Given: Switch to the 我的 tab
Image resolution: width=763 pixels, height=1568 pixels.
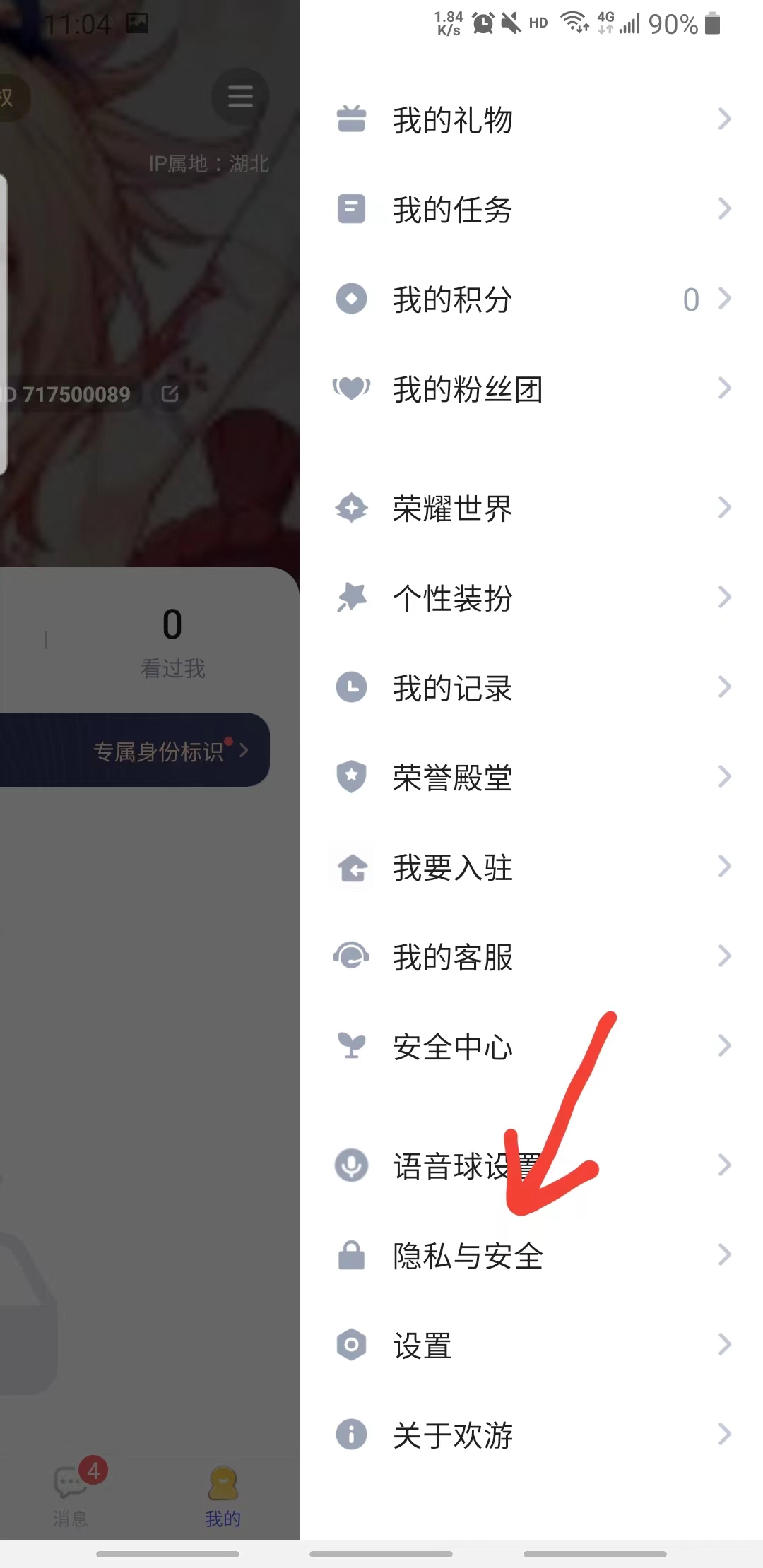Looking at the screenshot, I should (x=222, y=1490).
